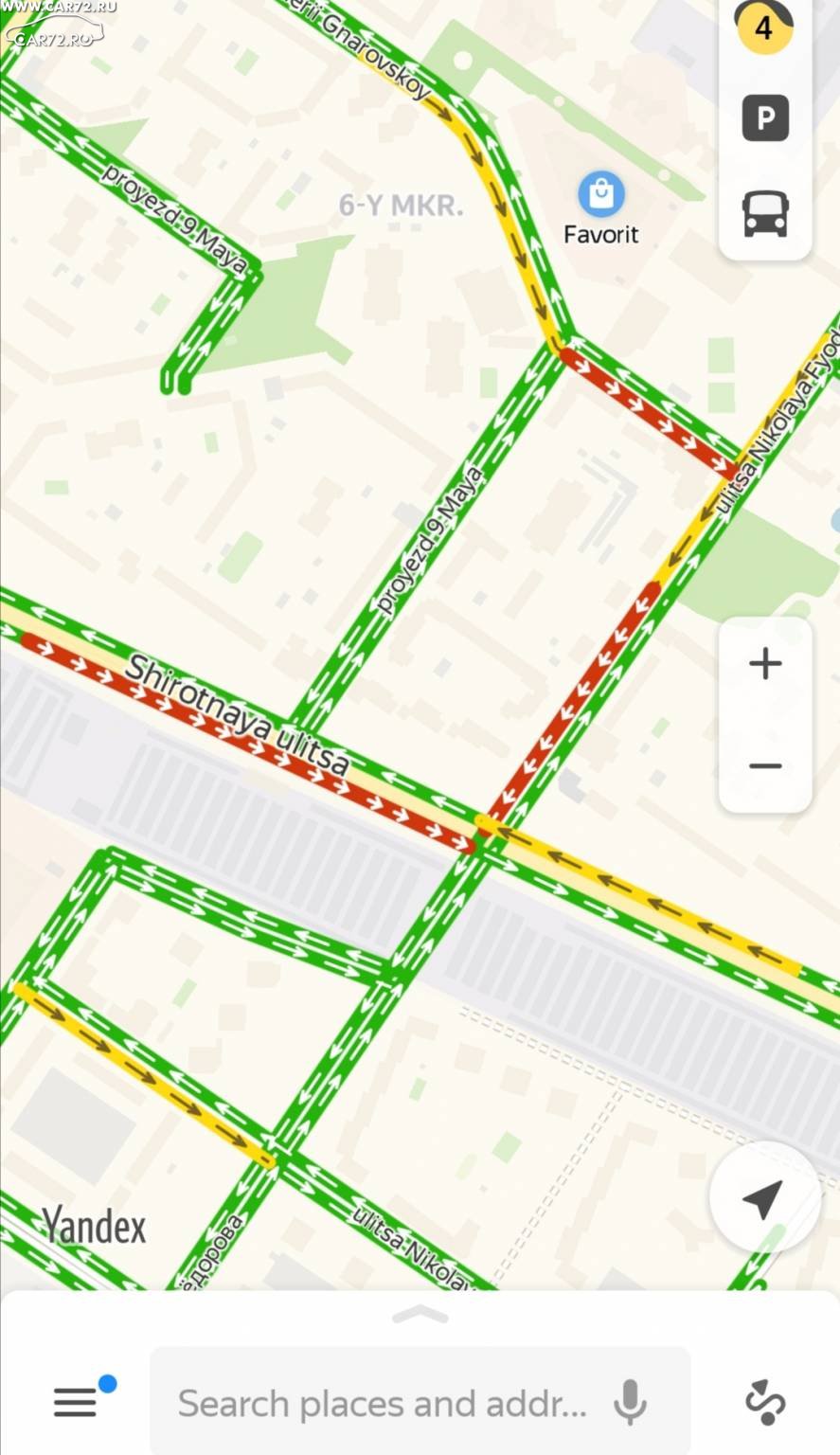Viewport: 840px width, 1455px height.
Task: Open the traffic level indicator showing 4
Action: pos(764,27)
